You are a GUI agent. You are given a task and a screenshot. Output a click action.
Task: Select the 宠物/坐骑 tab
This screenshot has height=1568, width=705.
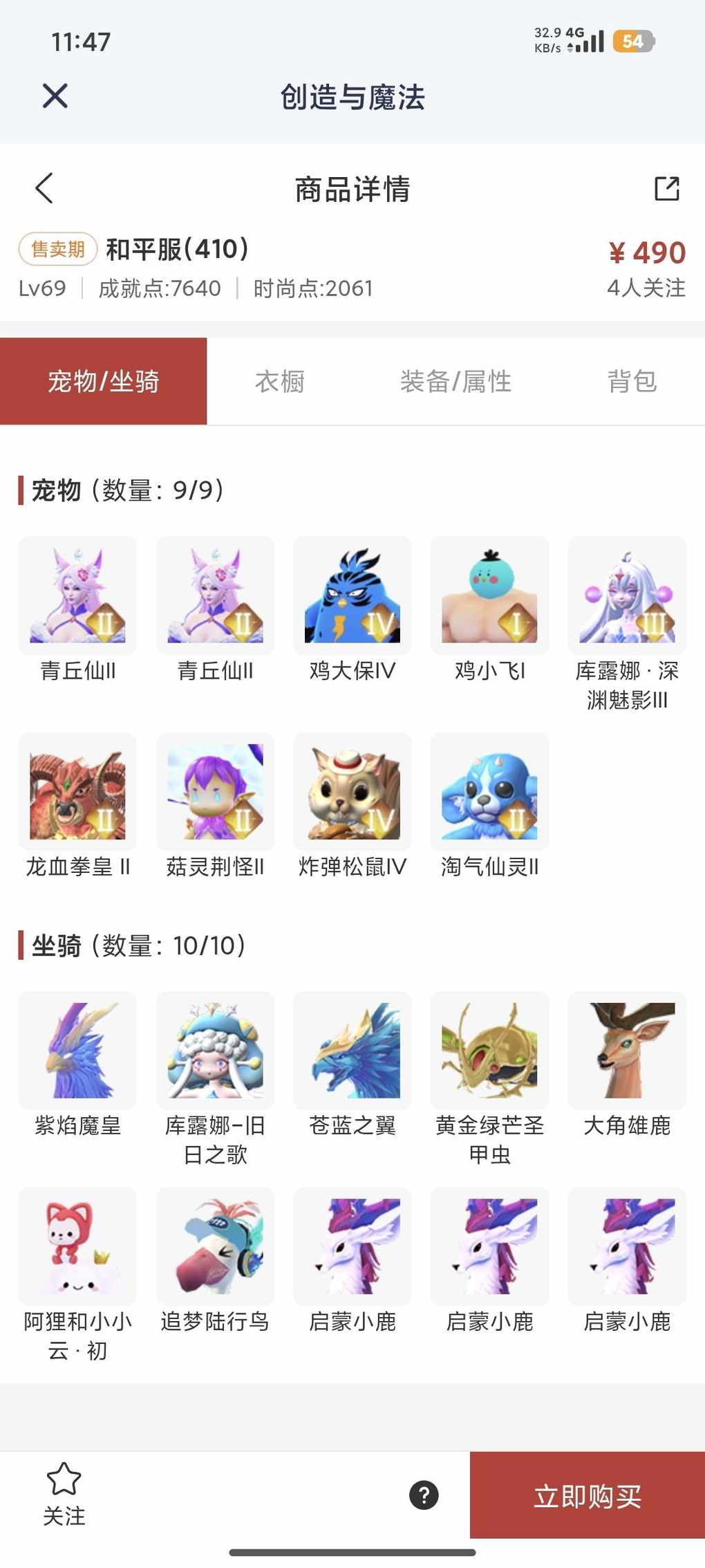click(x=104, y=381)
